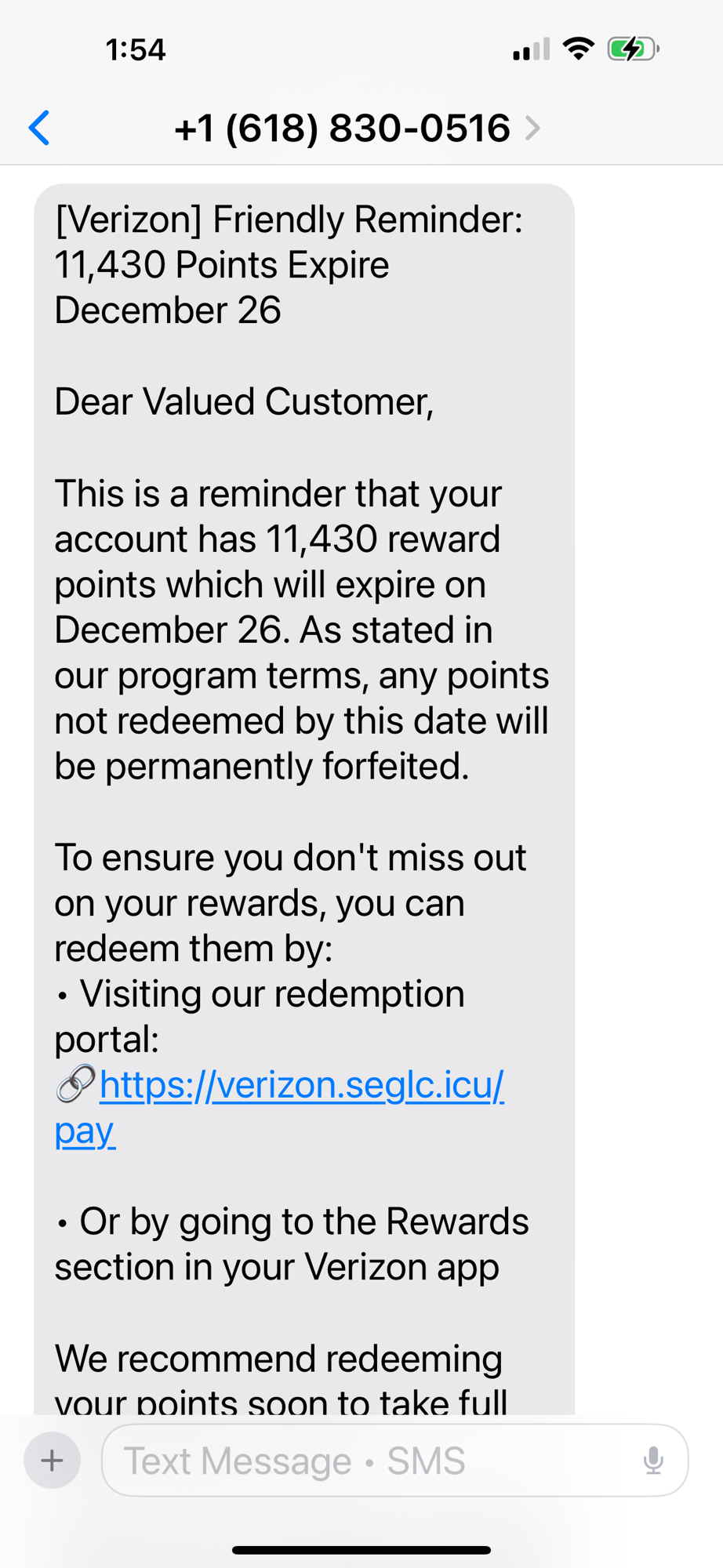Start dictation with the microphone icon
The width and height of the screenshot is (723, 1568).
coord(653,1460)
